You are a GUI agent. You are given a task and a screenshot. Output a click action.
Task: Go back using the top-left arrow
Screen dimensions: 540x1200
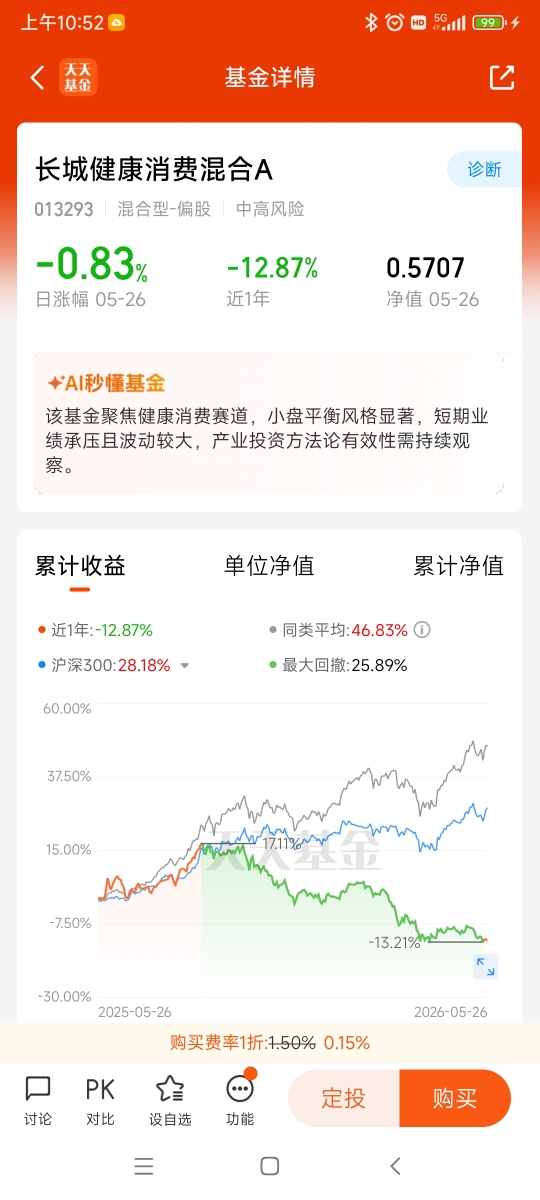point(38,78)
